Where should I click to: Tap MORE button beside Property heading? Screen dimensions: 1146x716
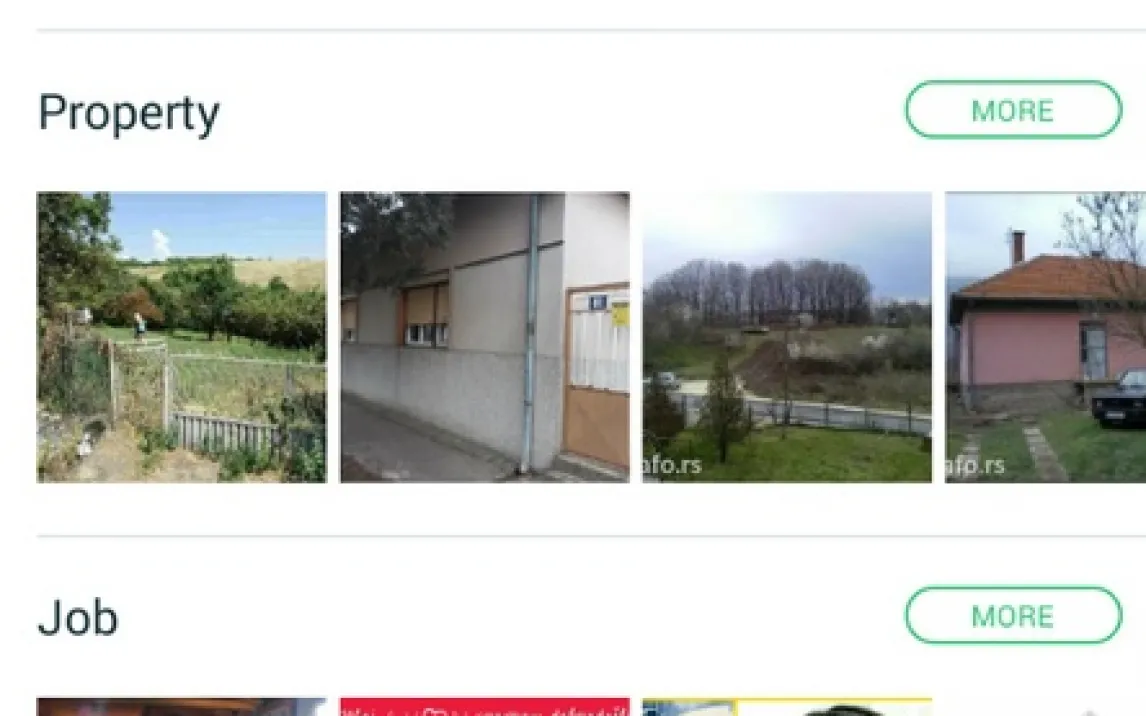[x=1013, y=110]
